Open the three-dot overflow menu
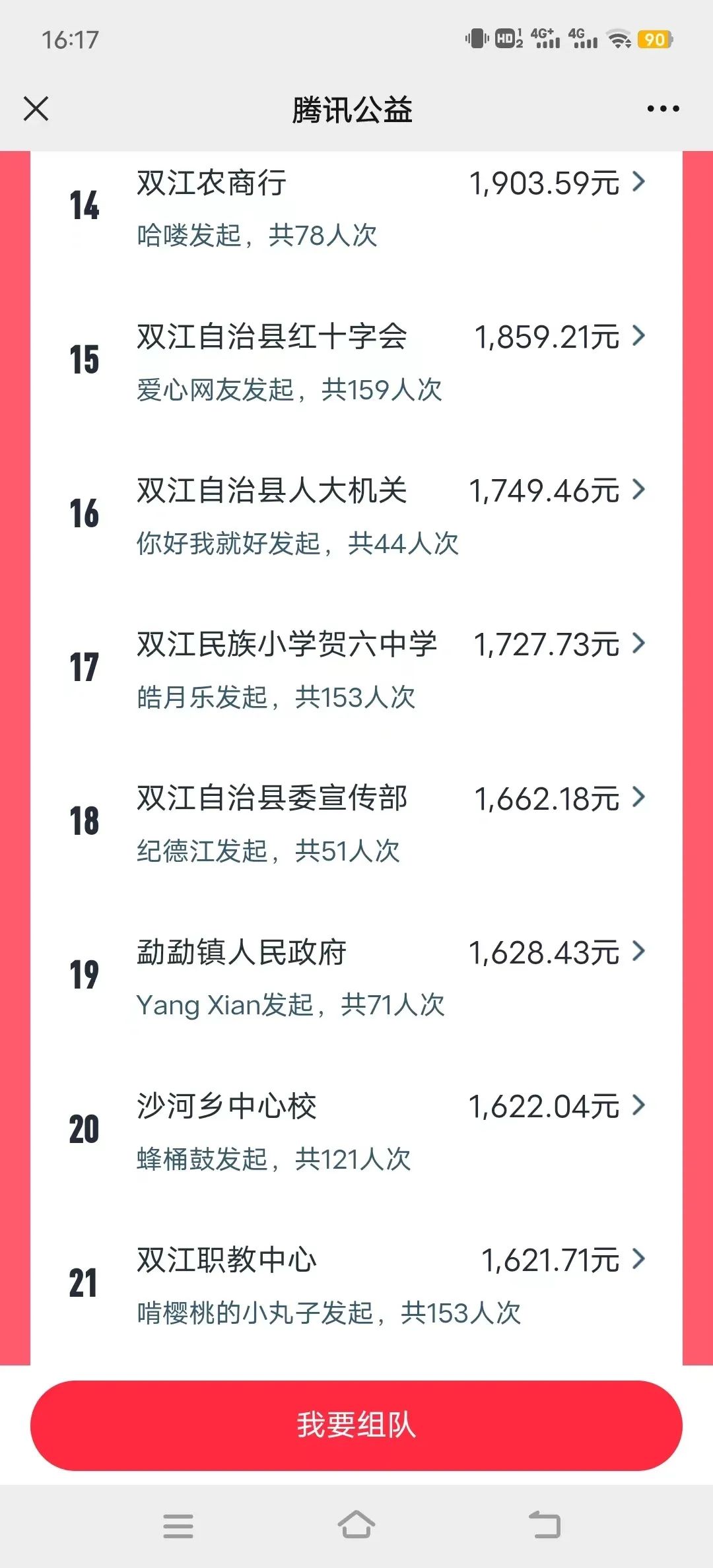 pos(663,109)
